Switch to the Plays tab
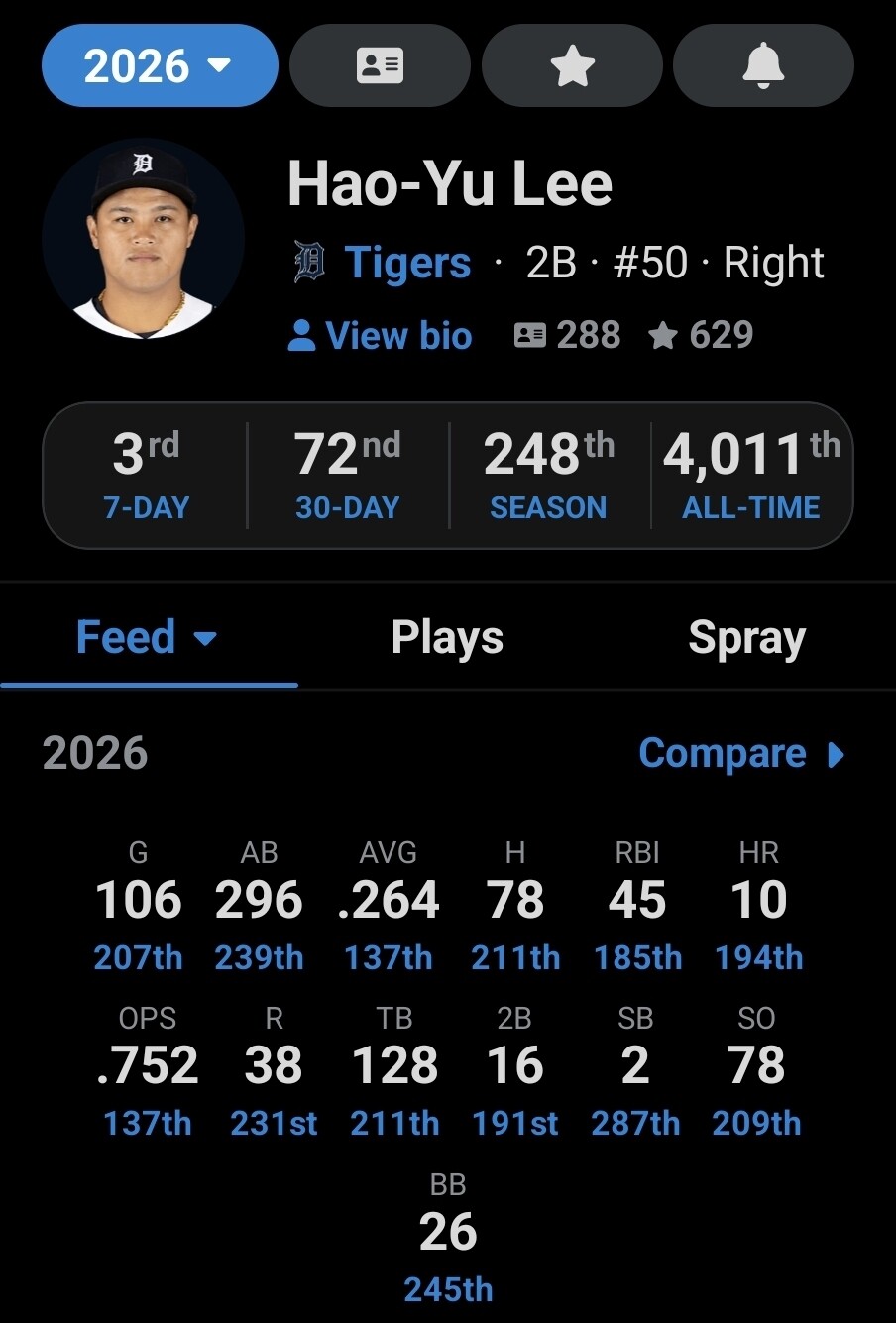The height and width of the screenshot is (1323, 896). coord(447,638)
